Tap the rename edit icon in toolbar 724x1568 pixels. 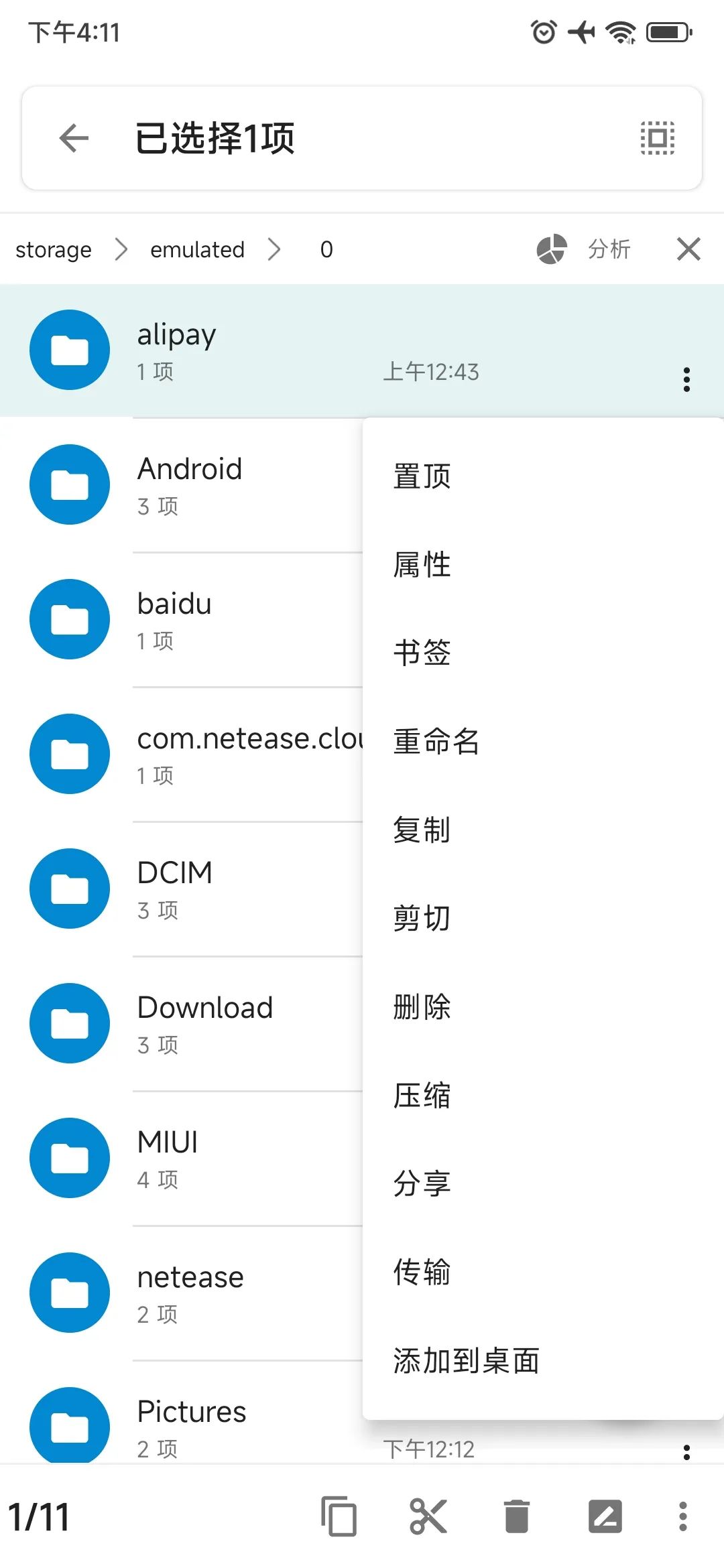pos(605,1516)
